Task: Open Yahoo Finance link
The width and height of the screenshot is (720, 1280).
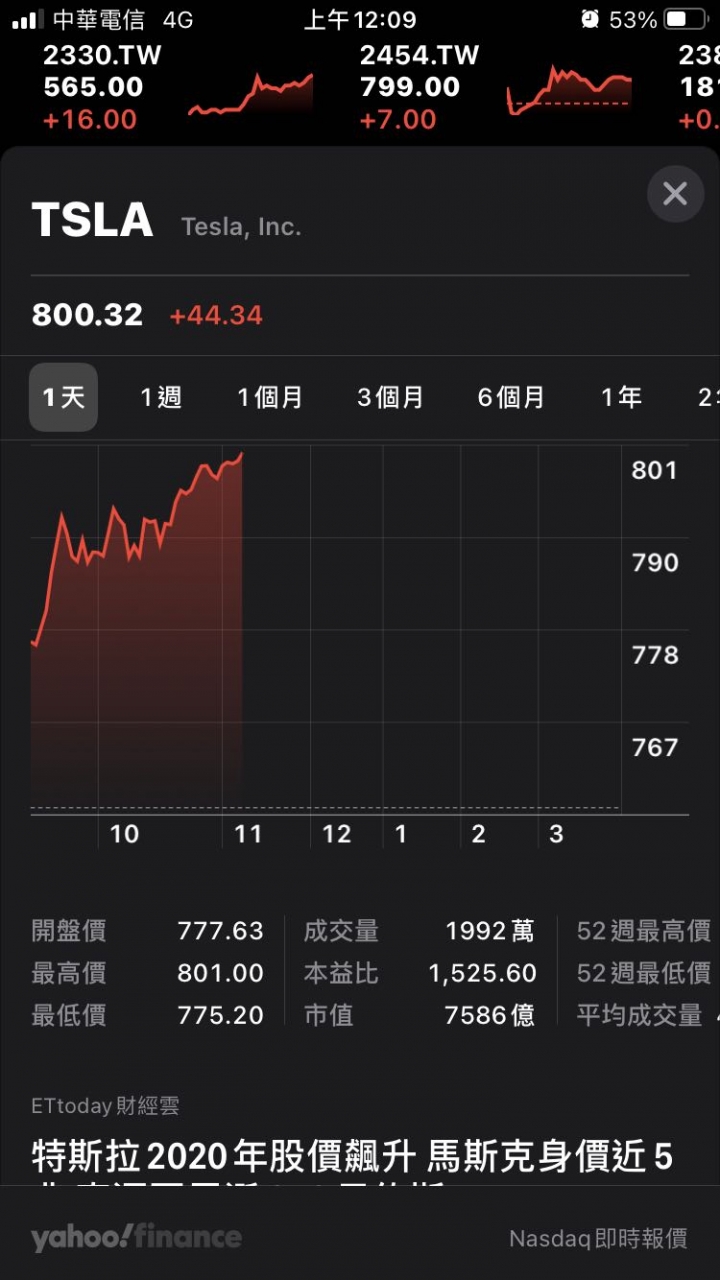Action: tap(137, 1237)
